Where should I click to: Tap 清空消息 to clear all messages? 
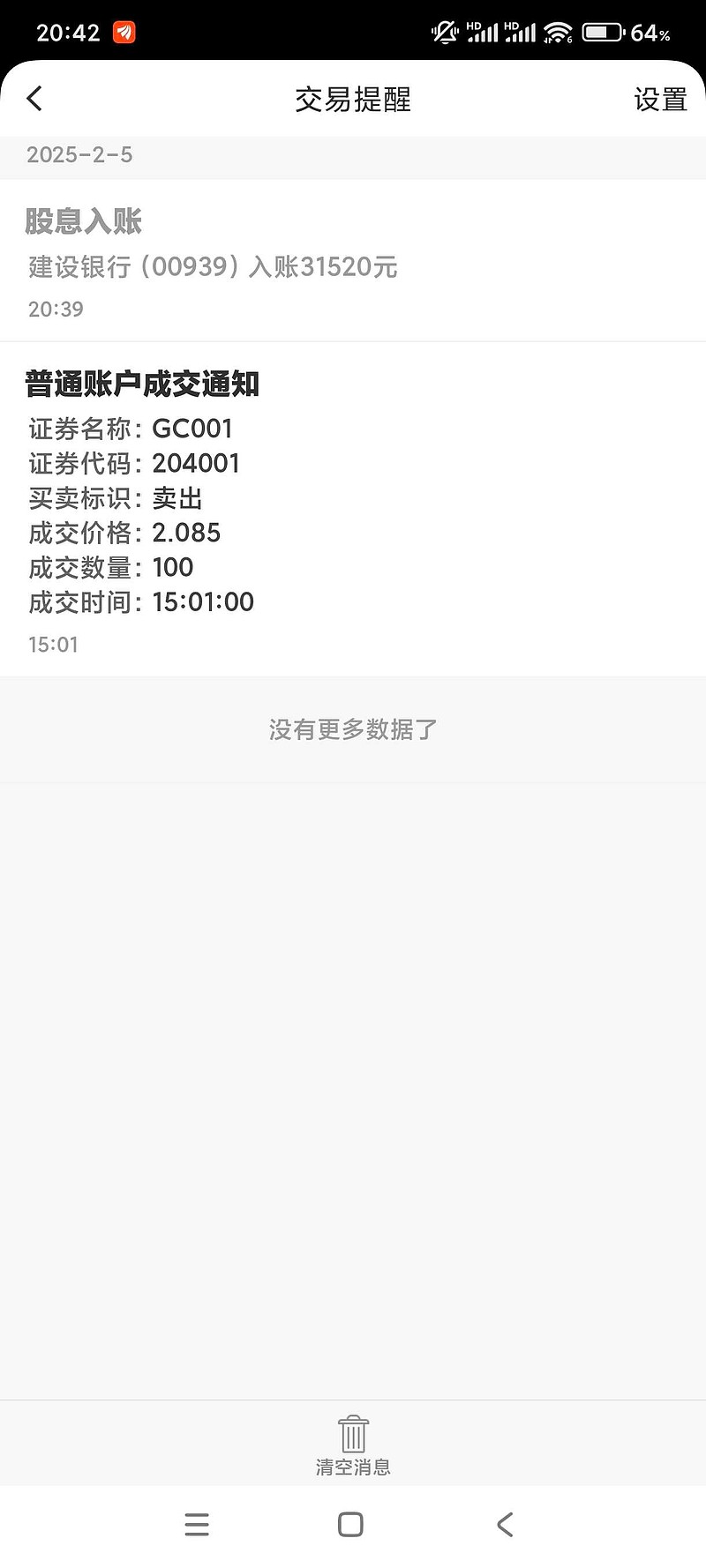point(353,1445)
